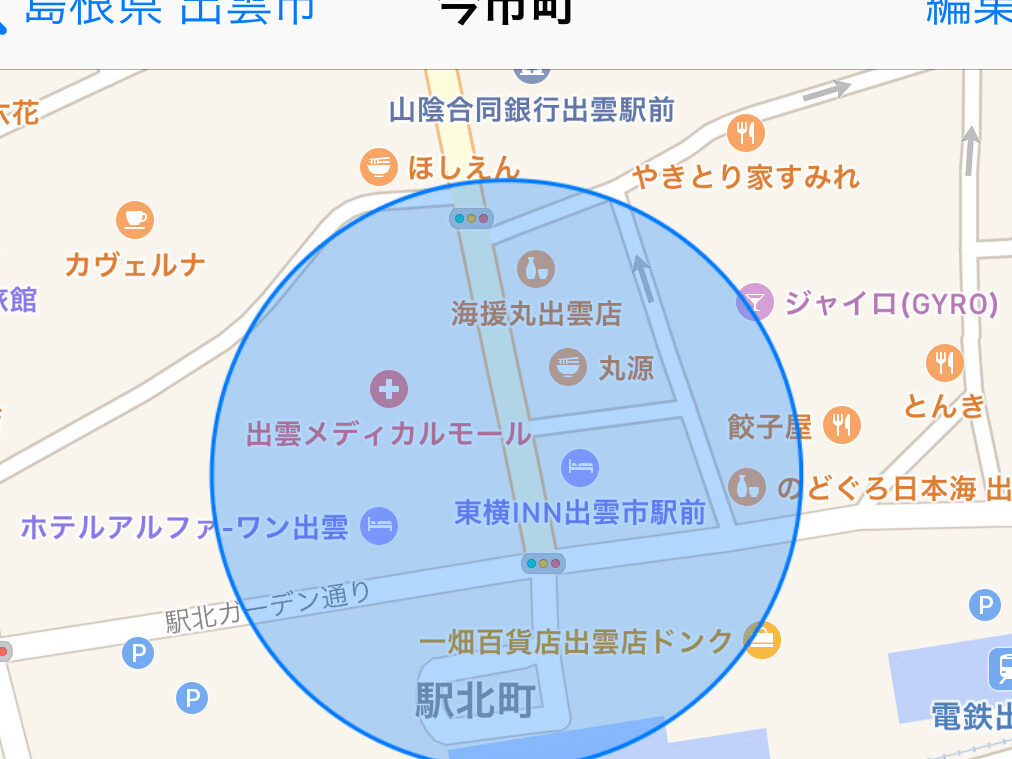Select the ほしえん restaurant marker
The image size is (1012, 759).
click(378, 167)
